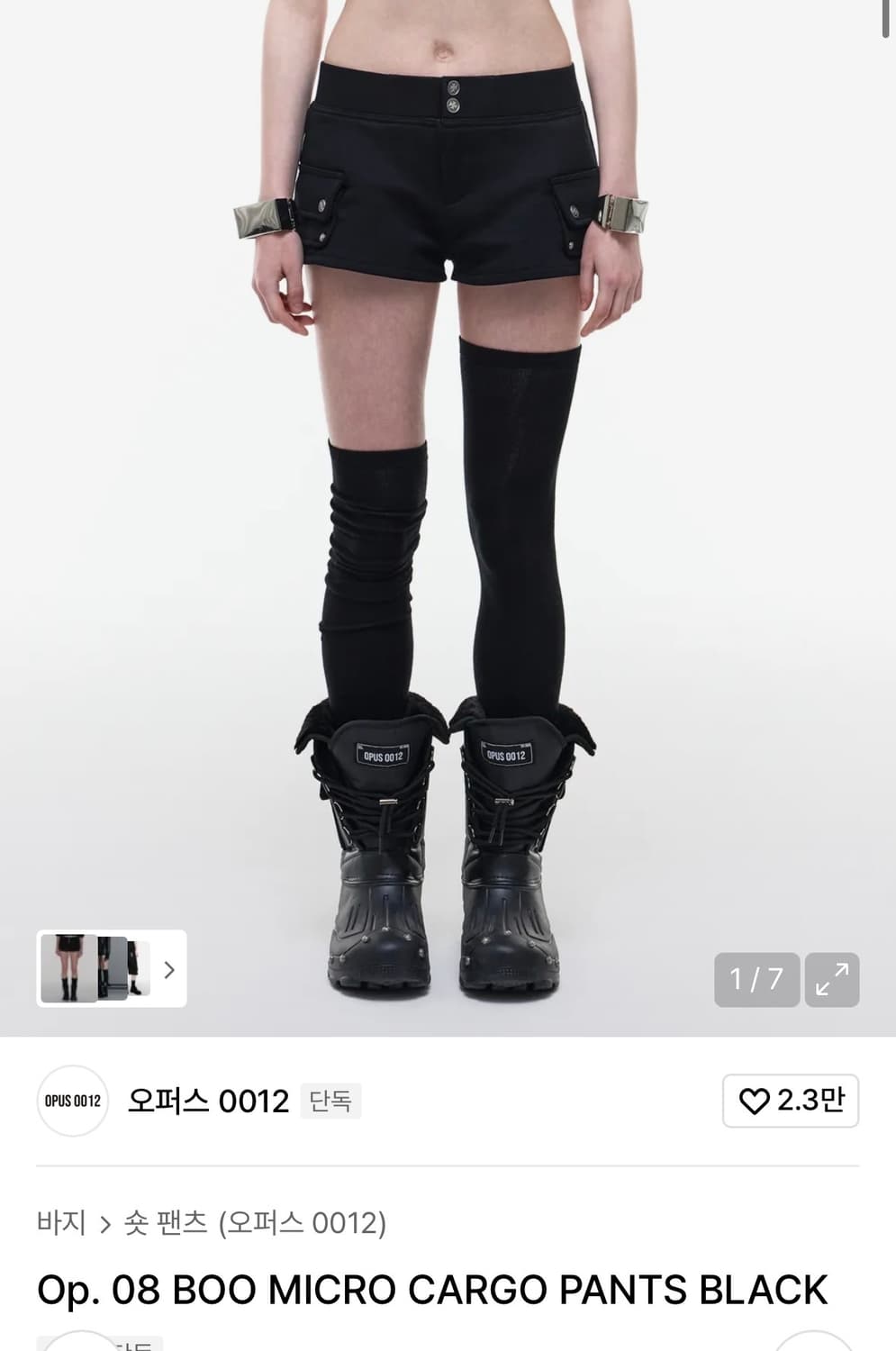Open the first model photo thumbnail
The width and height of the screenshot is (896, 1351).
[68, 969]
